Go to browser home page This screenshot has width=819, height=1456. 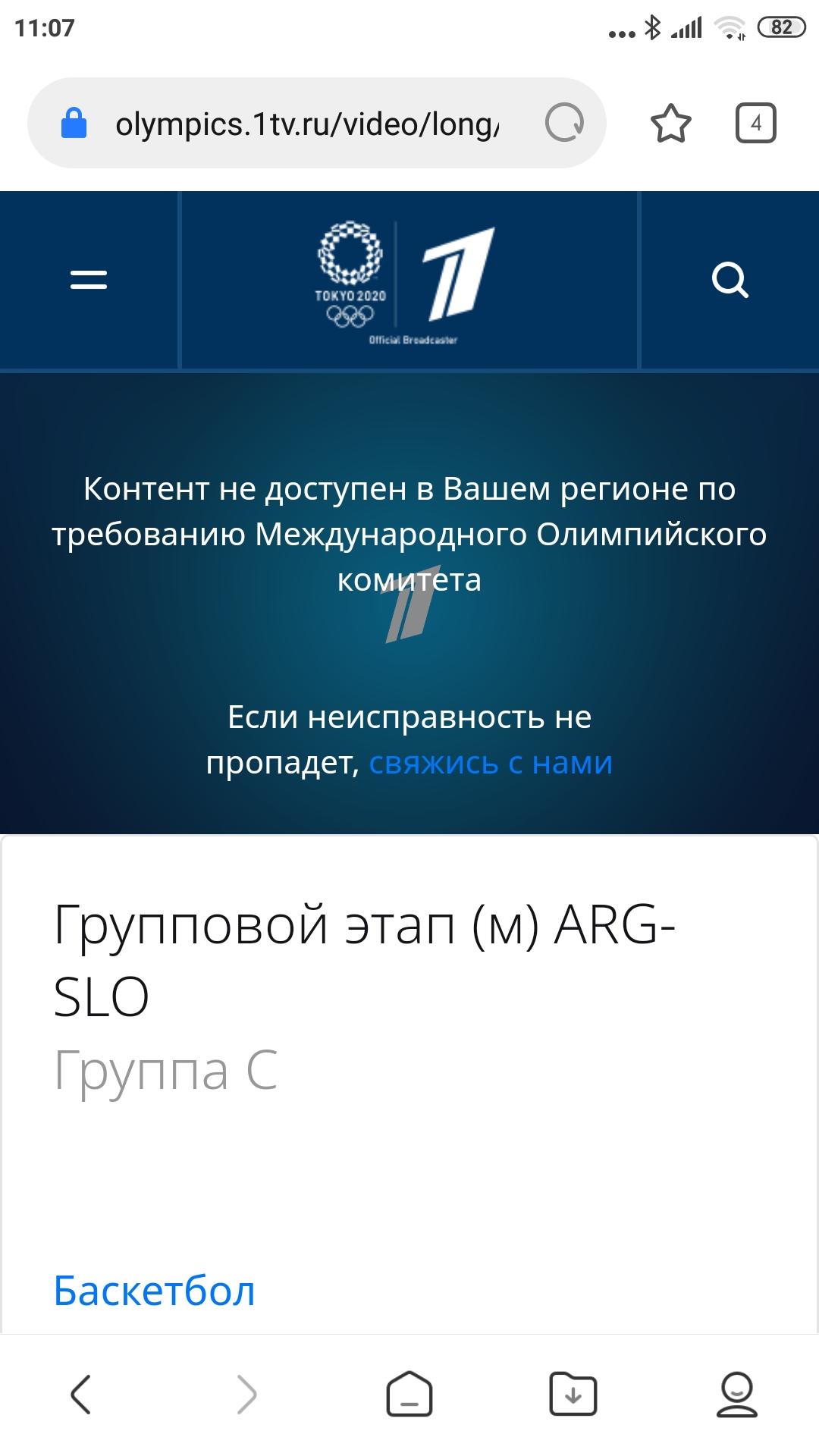[x=409, y=1394]
